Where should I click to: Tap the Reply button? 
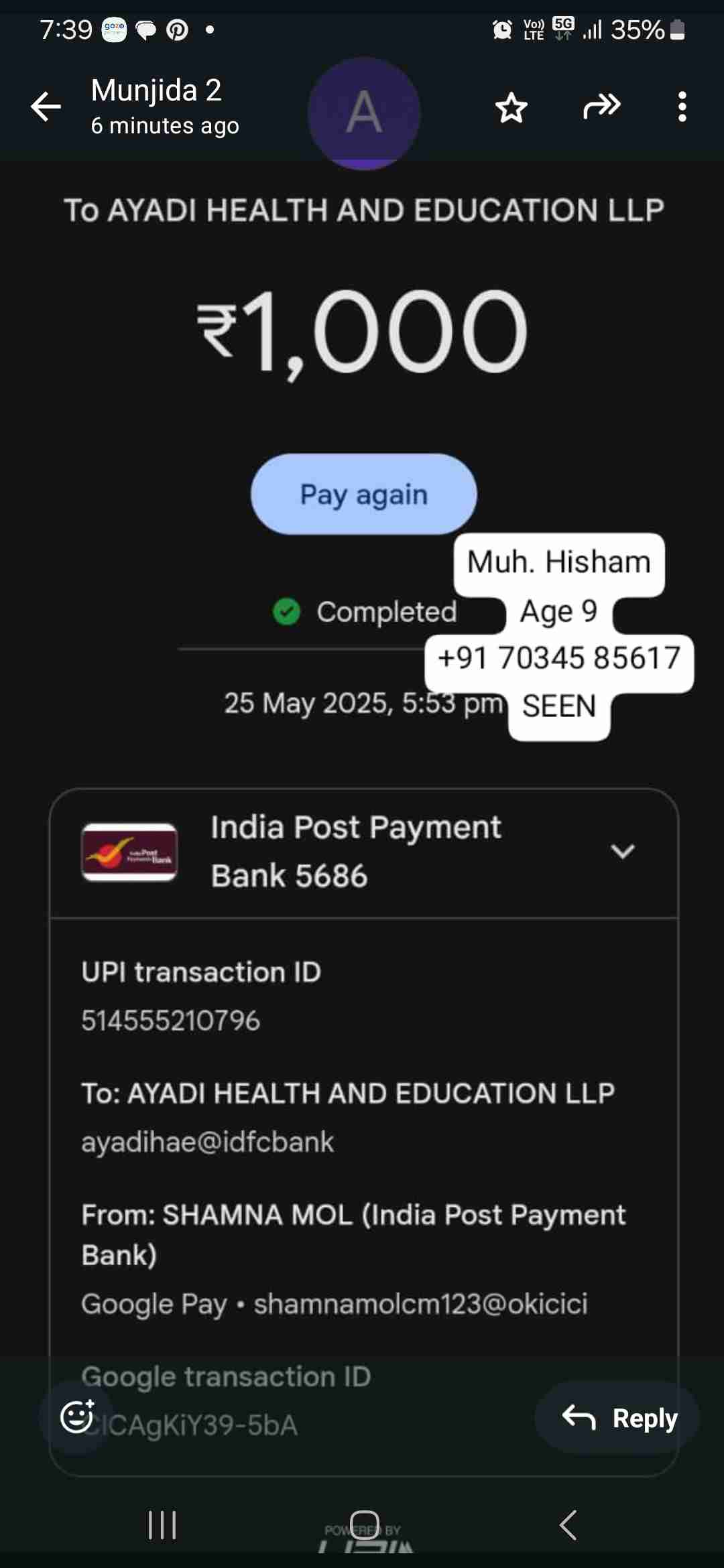[x=618, y=1417]
